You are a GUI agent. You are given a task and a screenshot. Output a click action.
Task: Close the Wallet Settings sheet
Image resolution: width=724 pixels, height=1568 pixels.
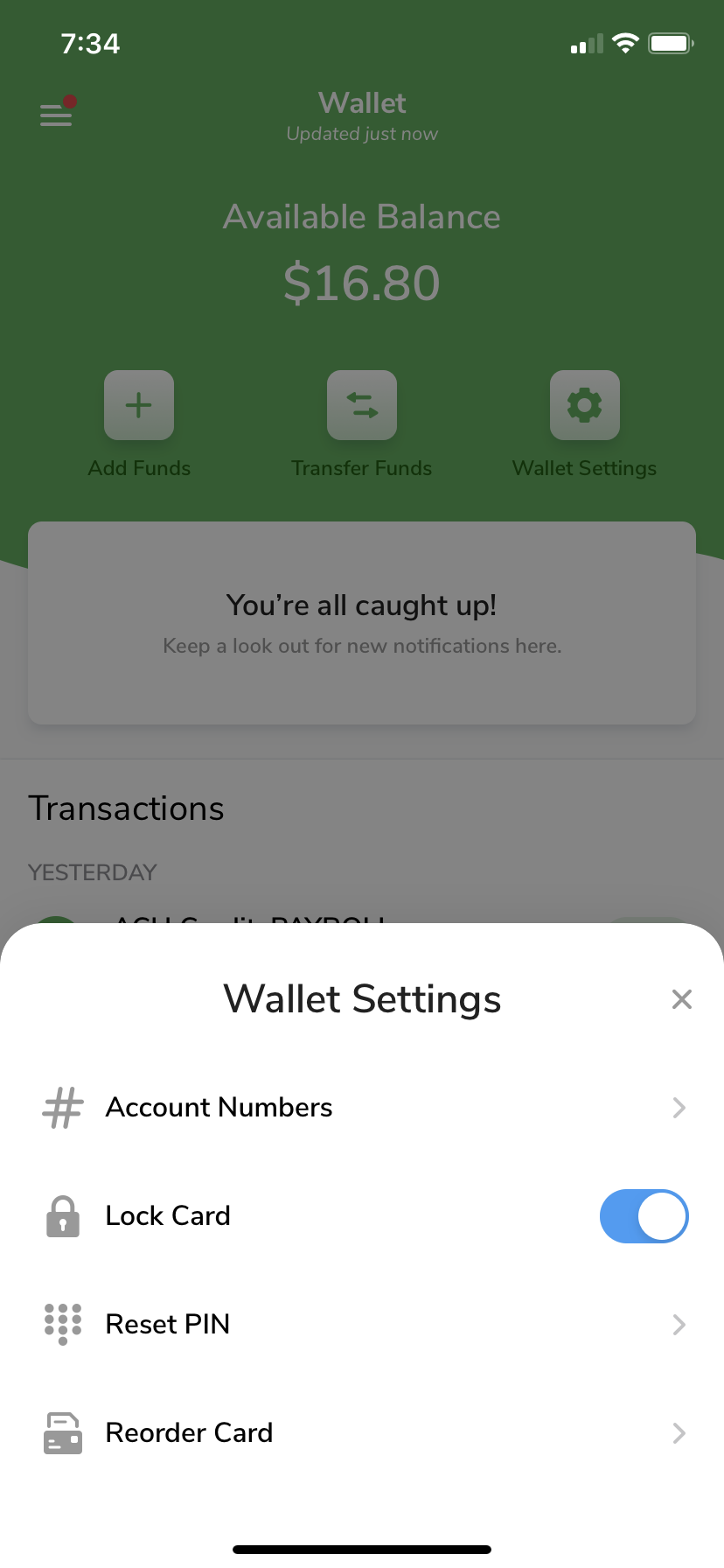click(681, 999)
